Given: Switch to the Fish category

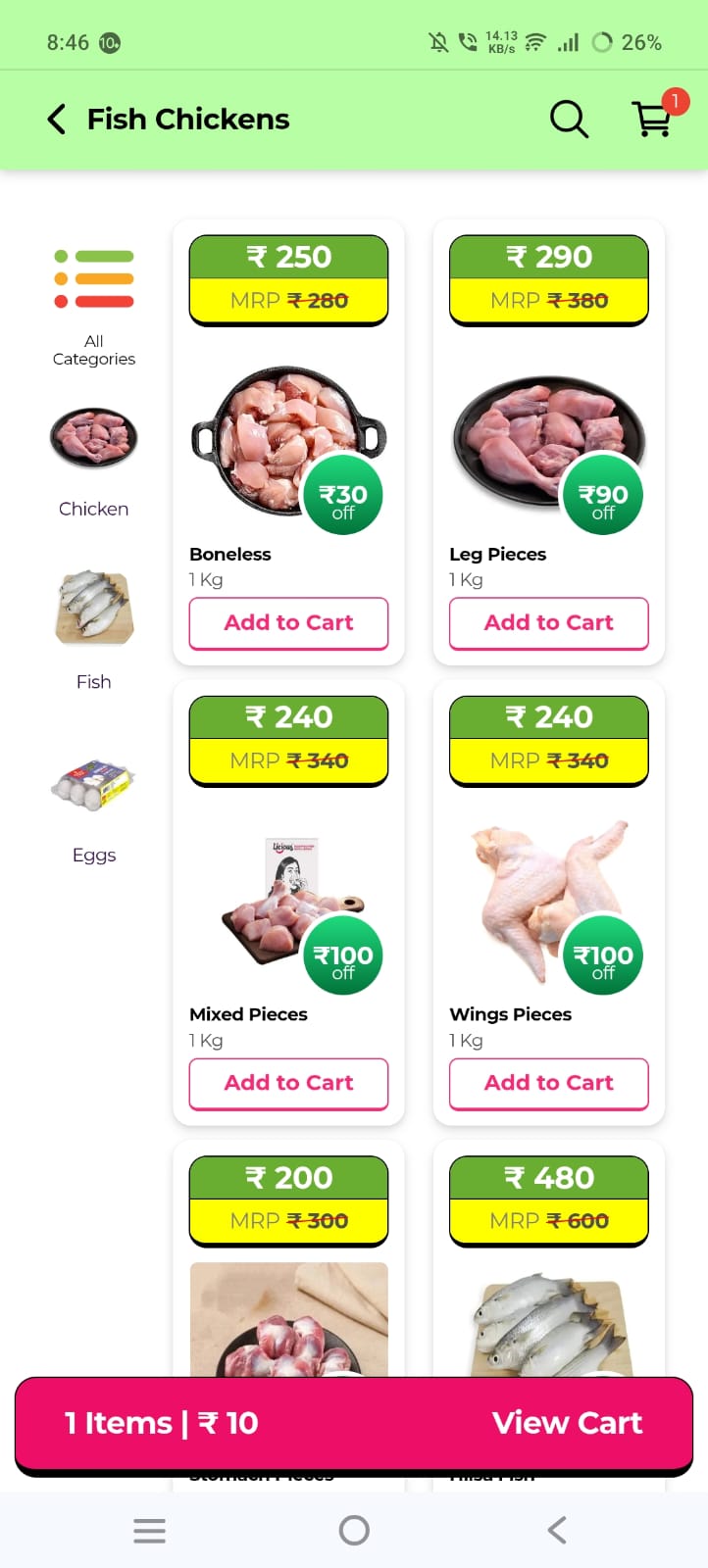Looking at the screenshot, I should point(94,629).
